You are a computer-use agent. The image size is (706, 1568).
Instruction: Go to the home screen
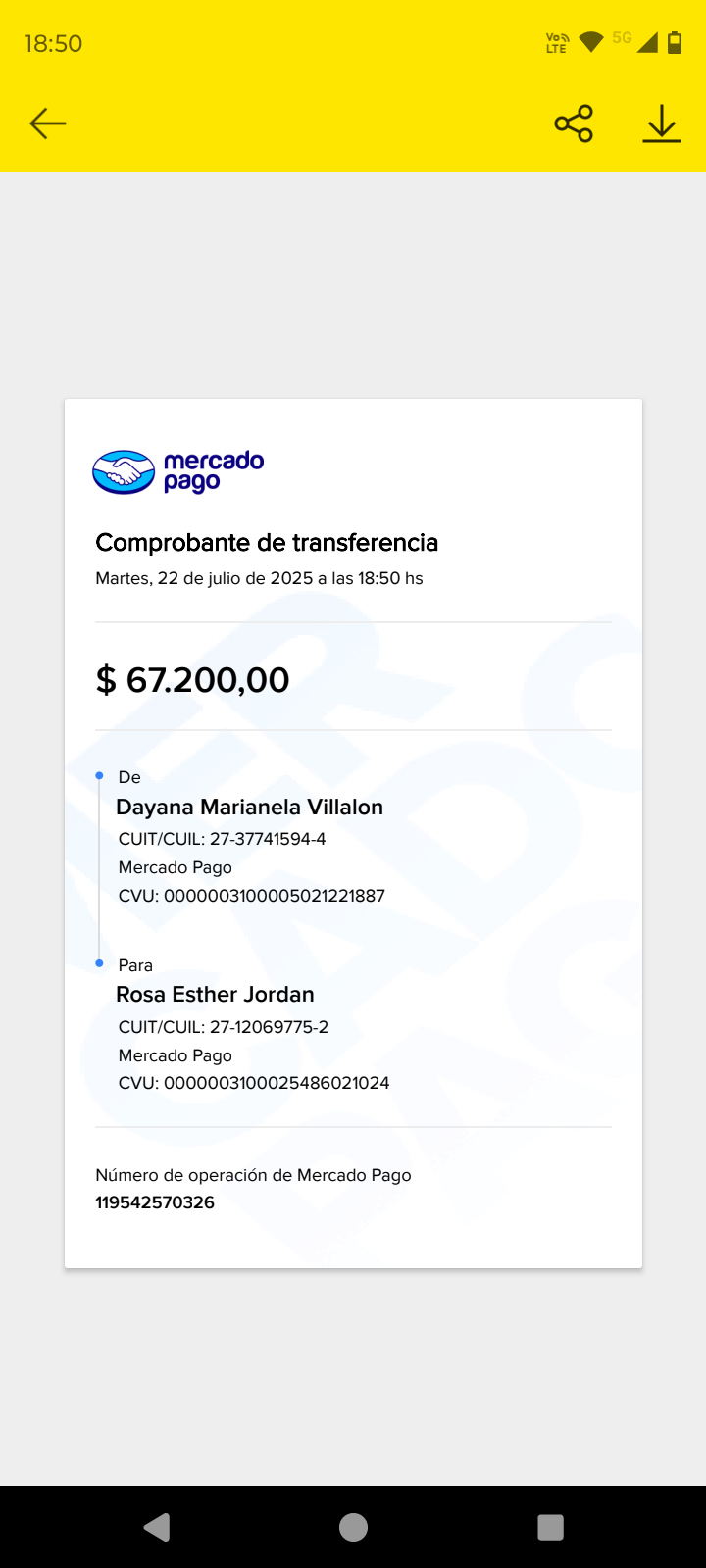(353, 1527)
